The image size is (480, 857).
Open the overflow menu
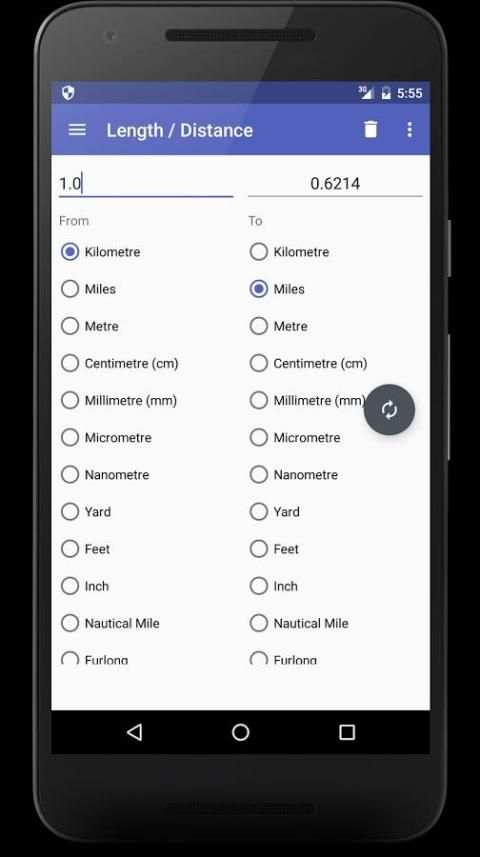click(x=409, y=130)
